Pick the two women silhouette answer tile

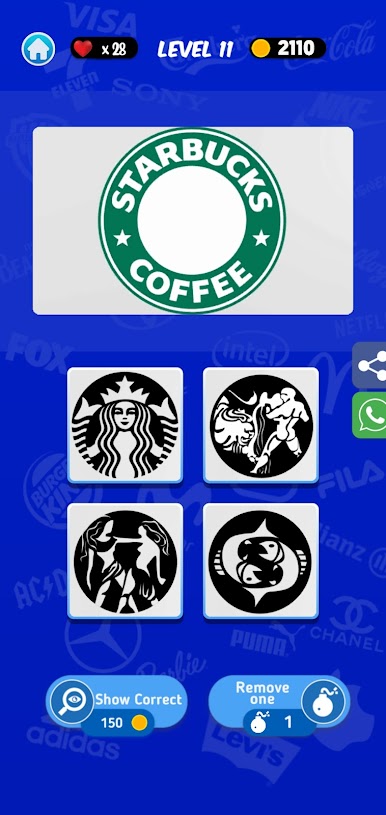pos(125,561)
